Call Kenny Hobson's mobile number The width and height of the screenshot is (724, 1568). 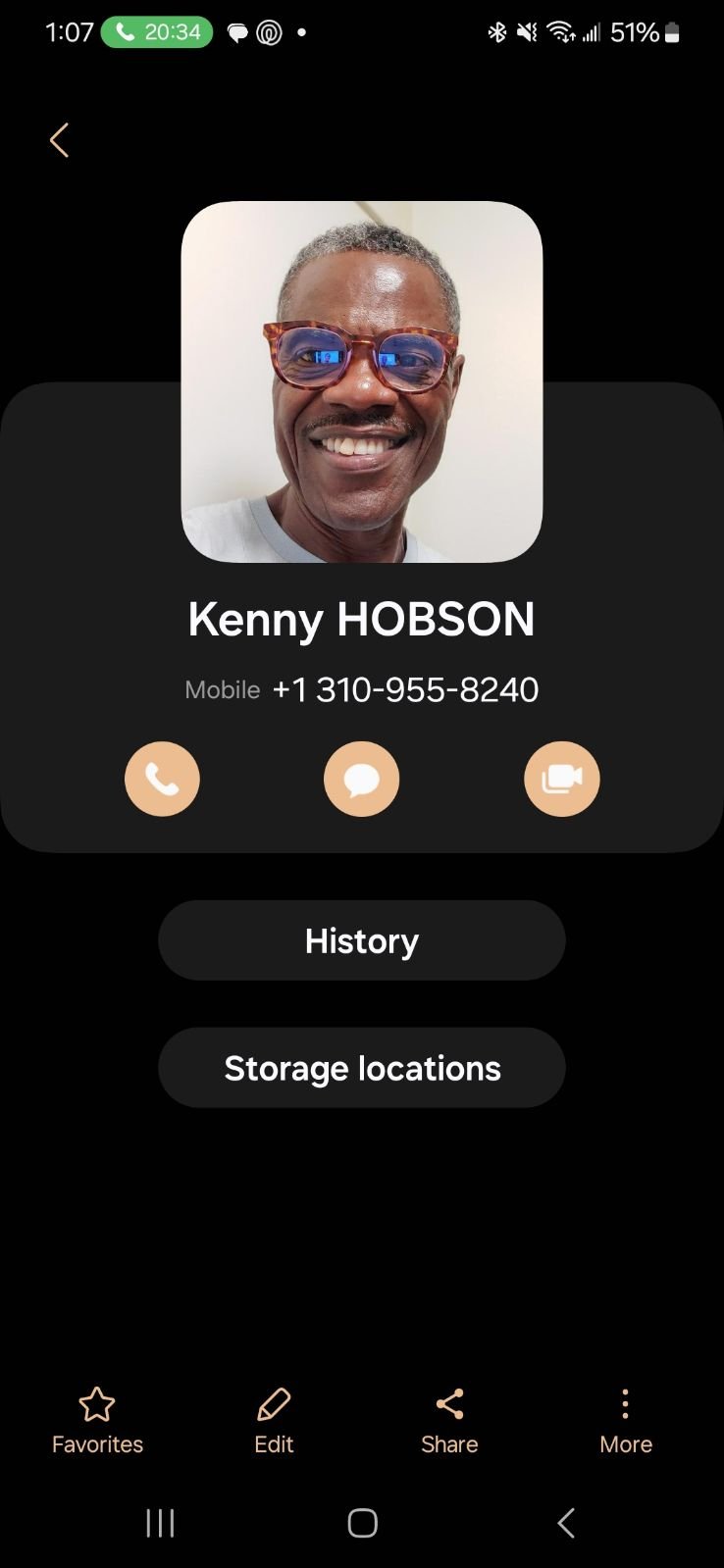162,779
